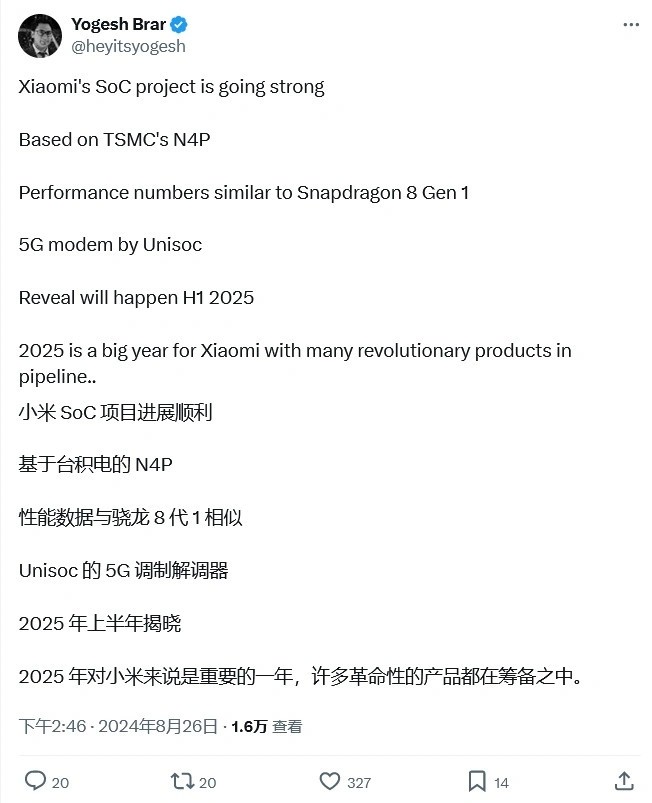Share the tweet
652x803 pixels.
pos(623,781)
